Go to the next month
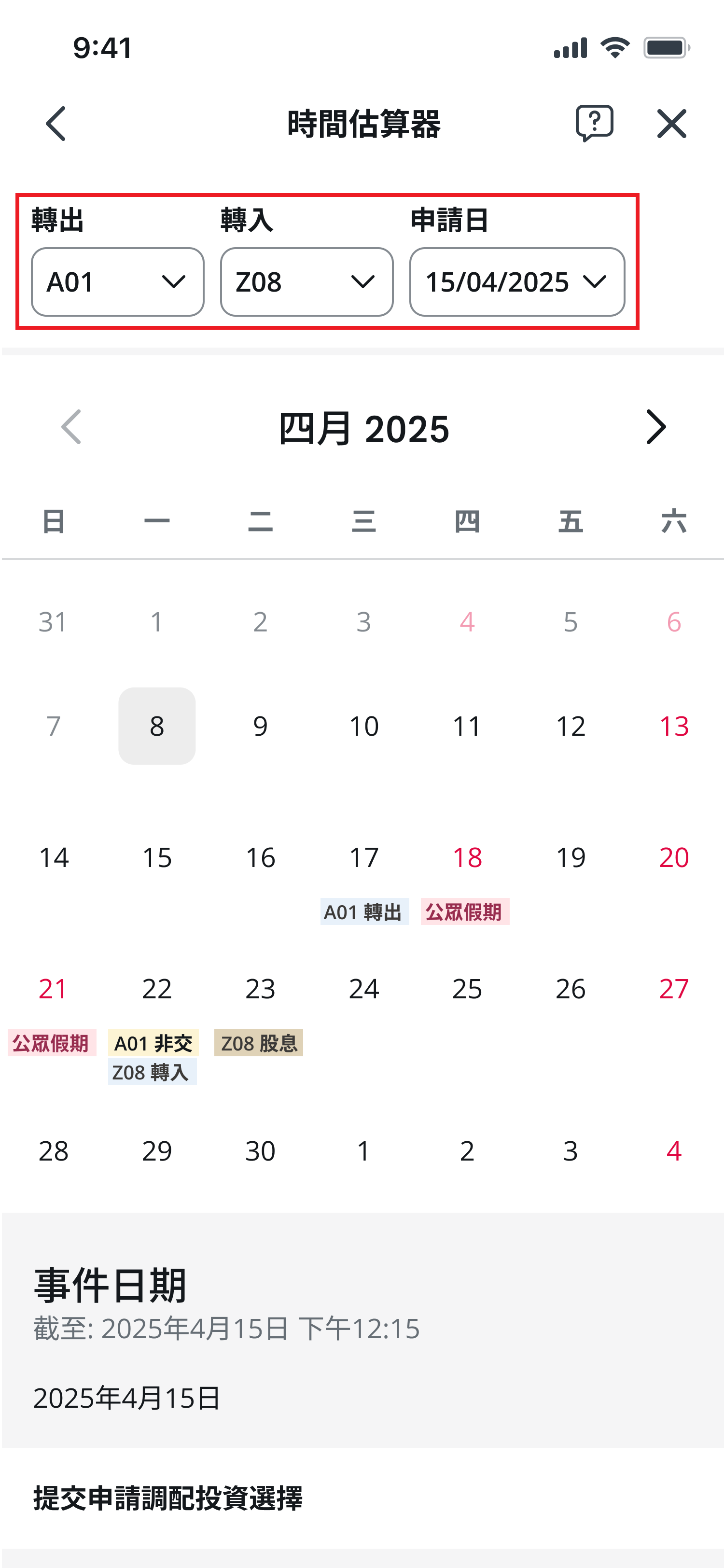The image size is (724, 1568). point(655,427)
